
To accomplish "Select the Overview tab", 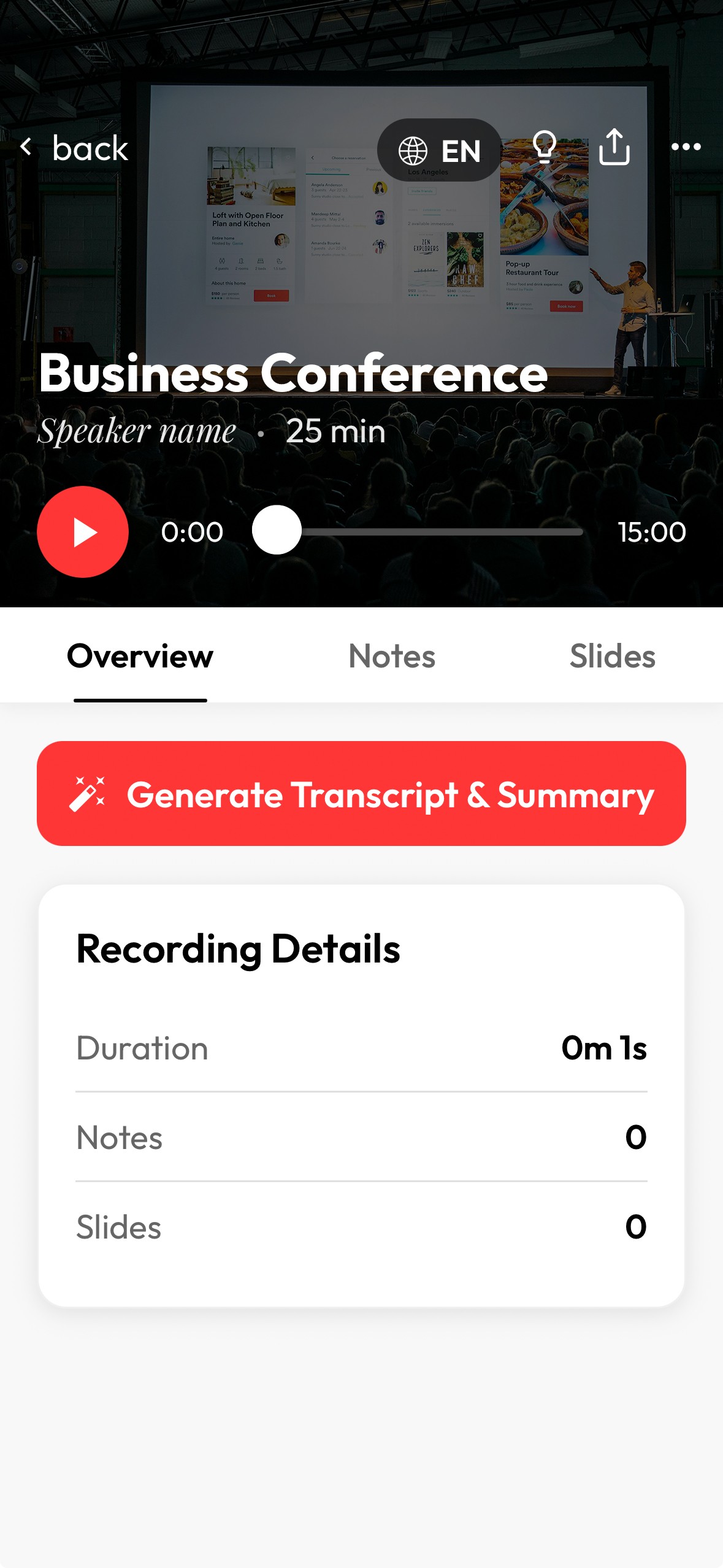I will [x=140, y=656].
